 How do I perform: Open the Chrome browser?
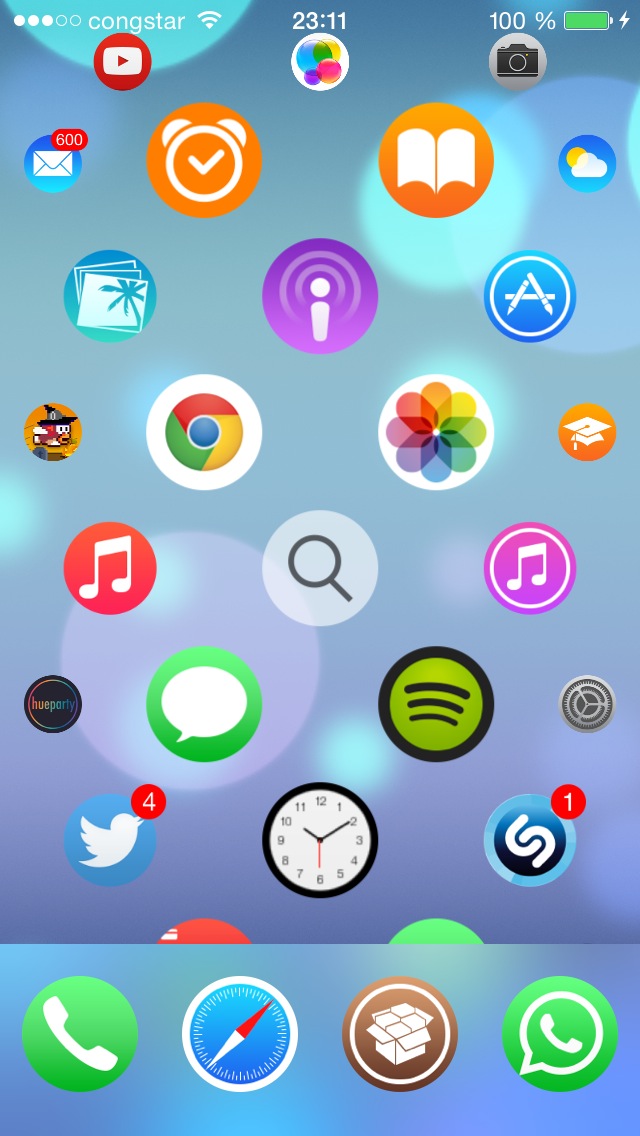click(204, 432)
